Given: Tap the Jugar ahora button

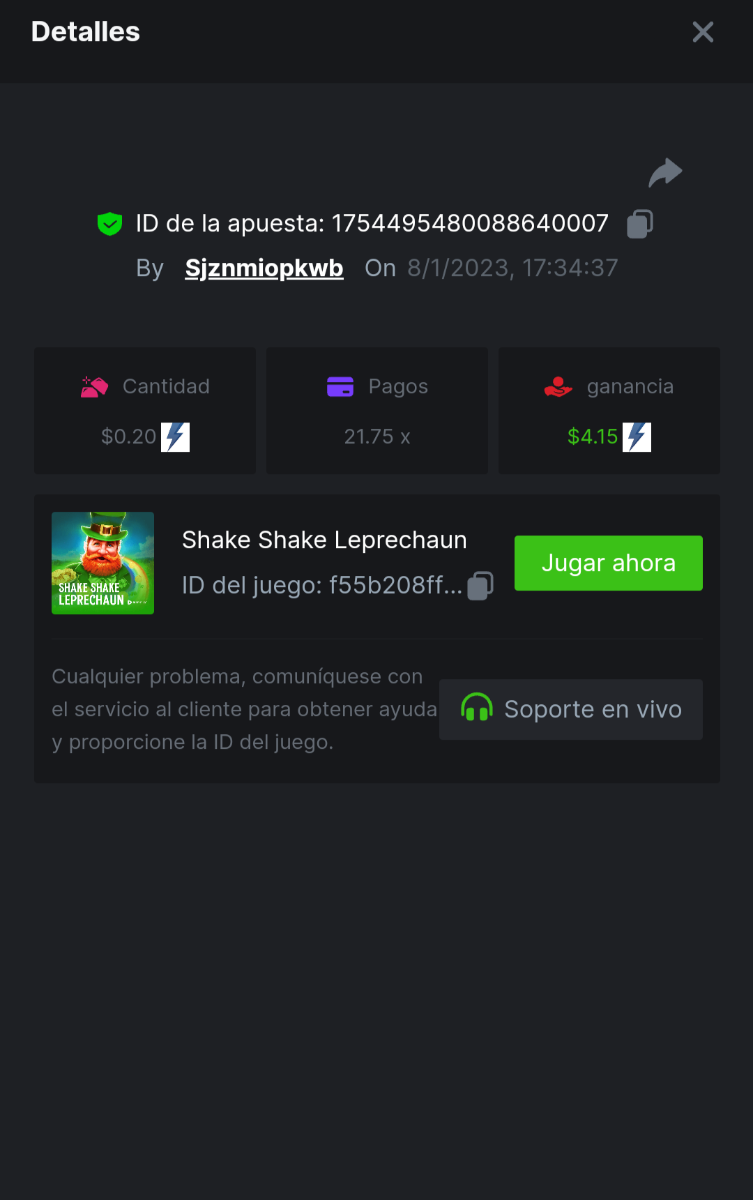Looking at the screenshot, I should [608, 563].
